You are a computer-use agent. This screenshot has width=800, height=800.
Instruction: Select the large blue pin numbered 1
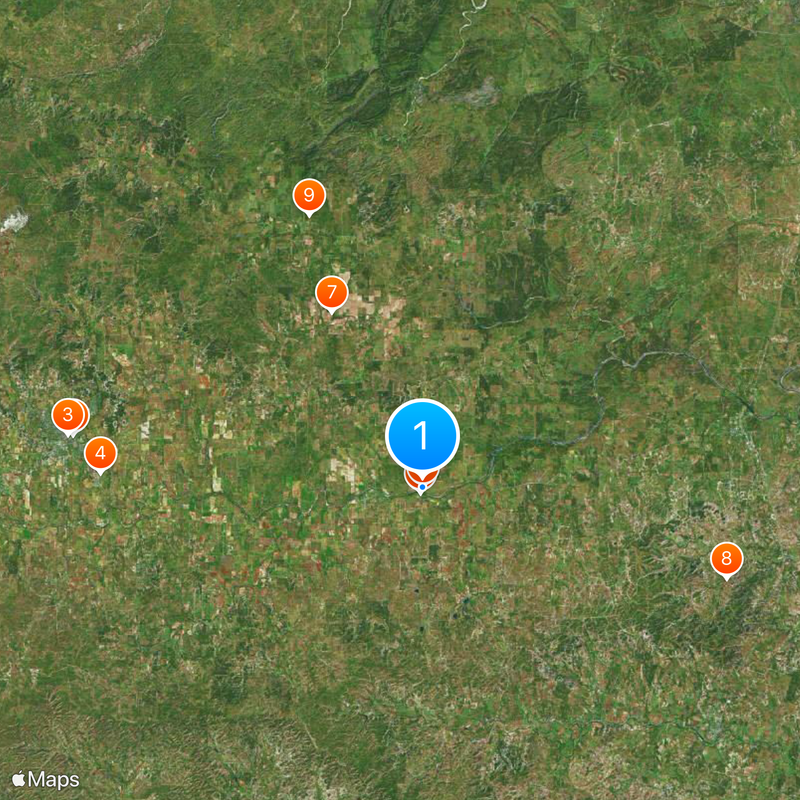click(422, 436)
